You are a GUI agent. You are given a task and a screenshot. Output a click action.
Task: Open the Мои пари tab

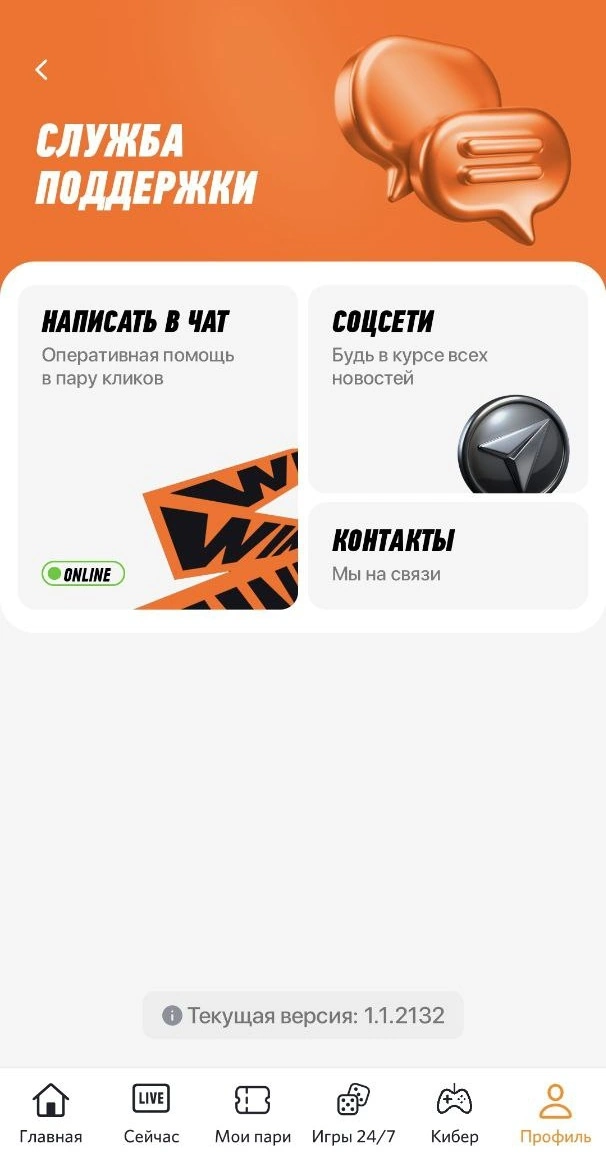(x=252, y=1113)
